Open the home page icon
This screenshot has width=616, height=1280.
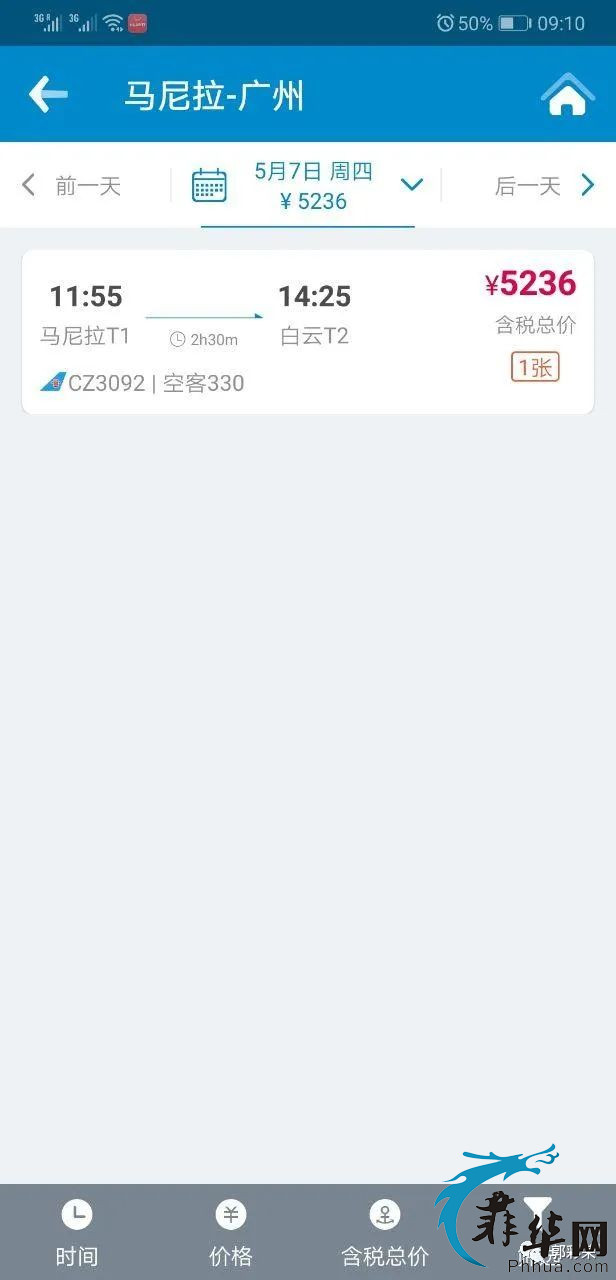click(x=567, y=95)
